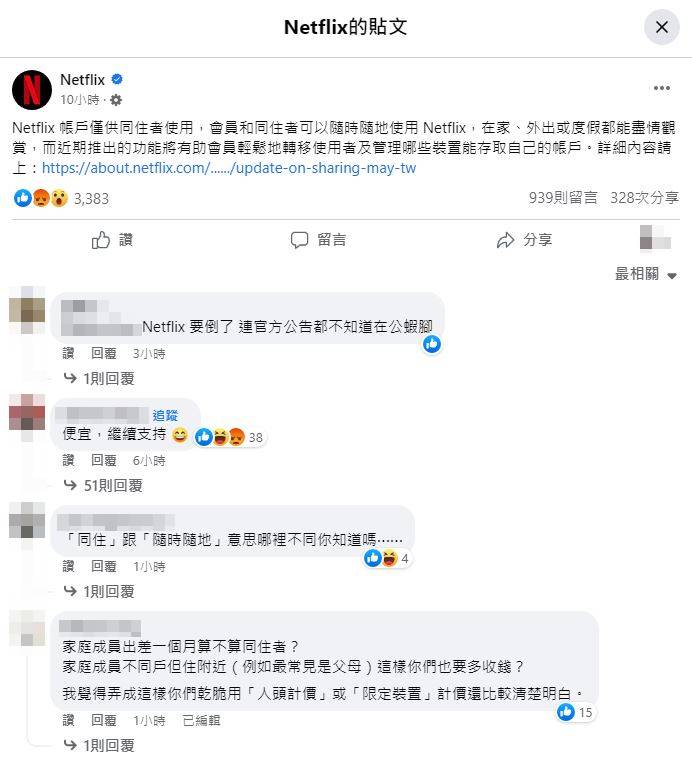
Task: Follow the commenter via 追蹤
Action: [x=165, y=414]
